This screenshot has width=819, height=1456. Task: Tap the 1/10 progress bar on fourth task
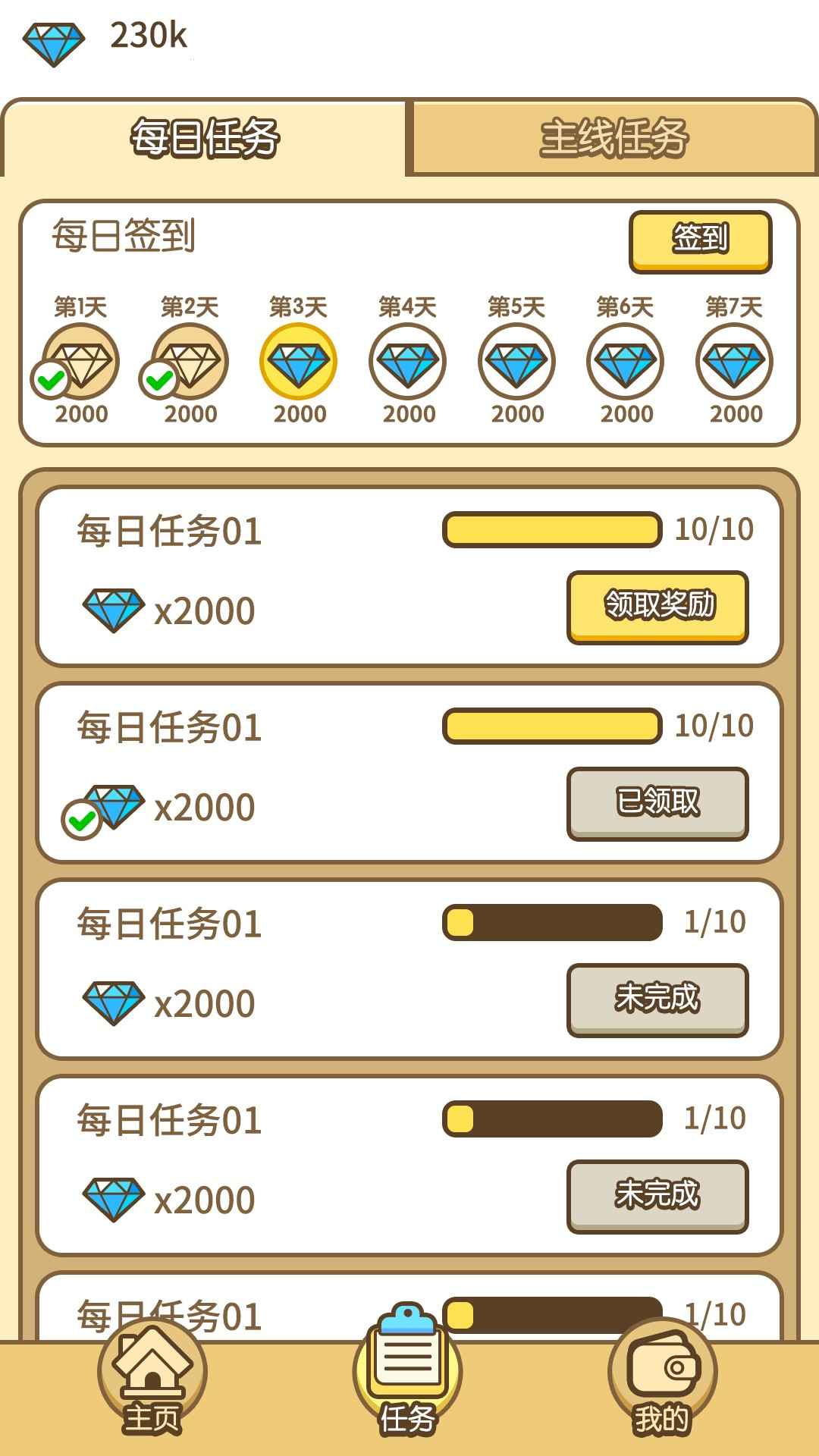point(554,1117)
